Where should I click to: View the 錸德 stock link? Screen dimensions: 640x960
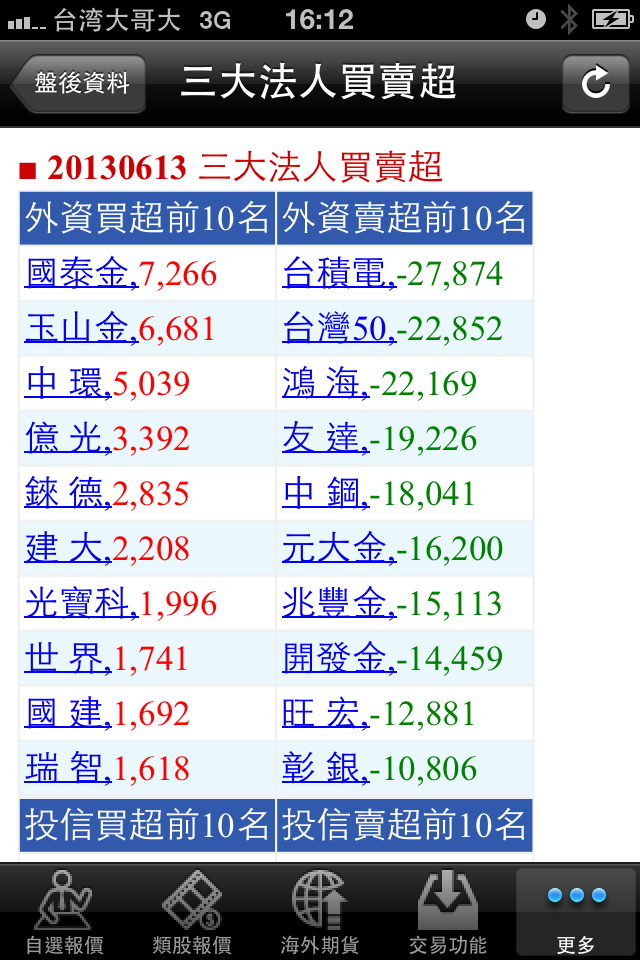(x=68, y=493)
